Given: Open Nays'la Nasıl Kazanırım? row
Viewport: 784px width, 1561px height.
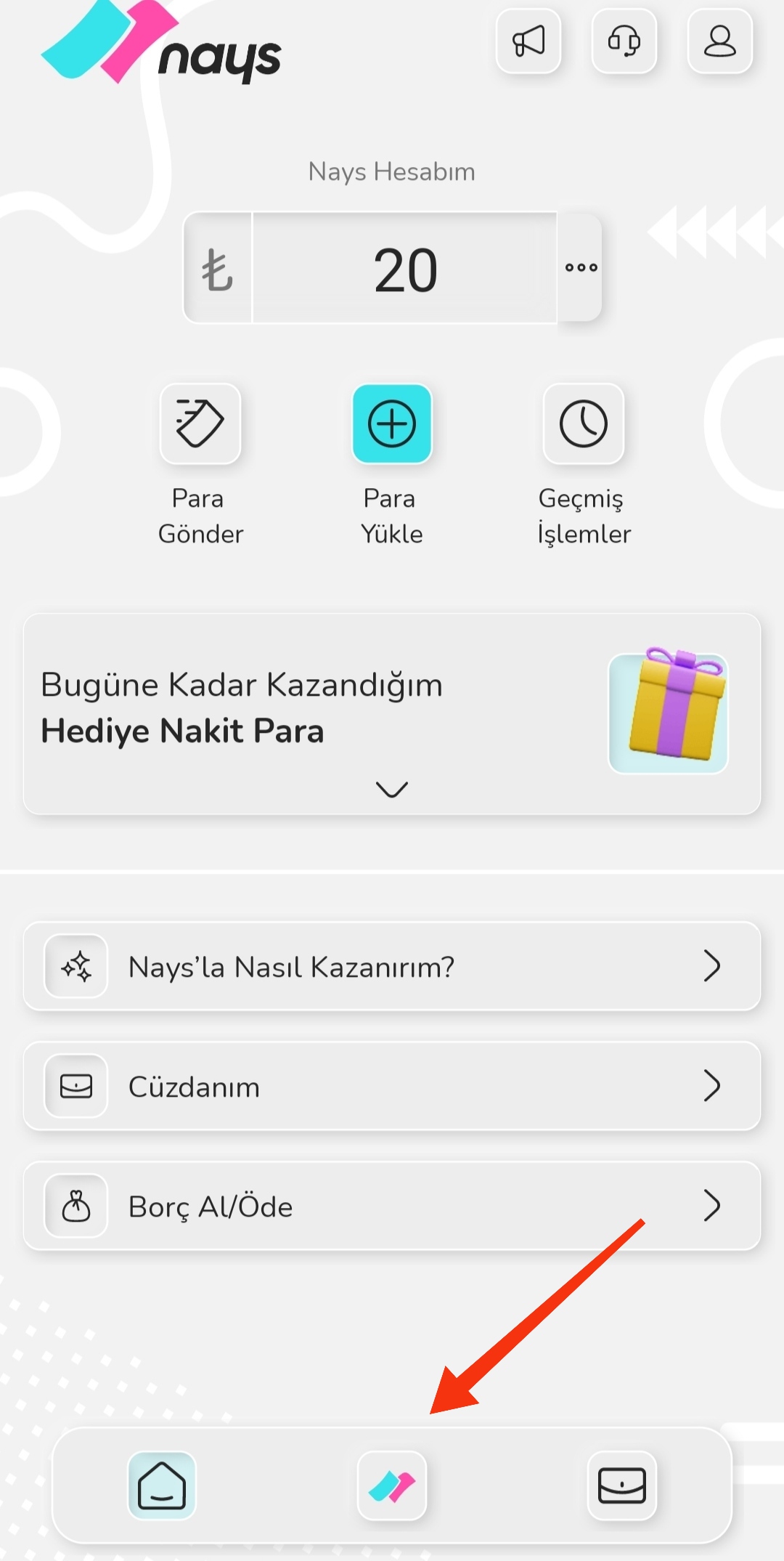Looking at the screenshot, I should click(392, 967).
